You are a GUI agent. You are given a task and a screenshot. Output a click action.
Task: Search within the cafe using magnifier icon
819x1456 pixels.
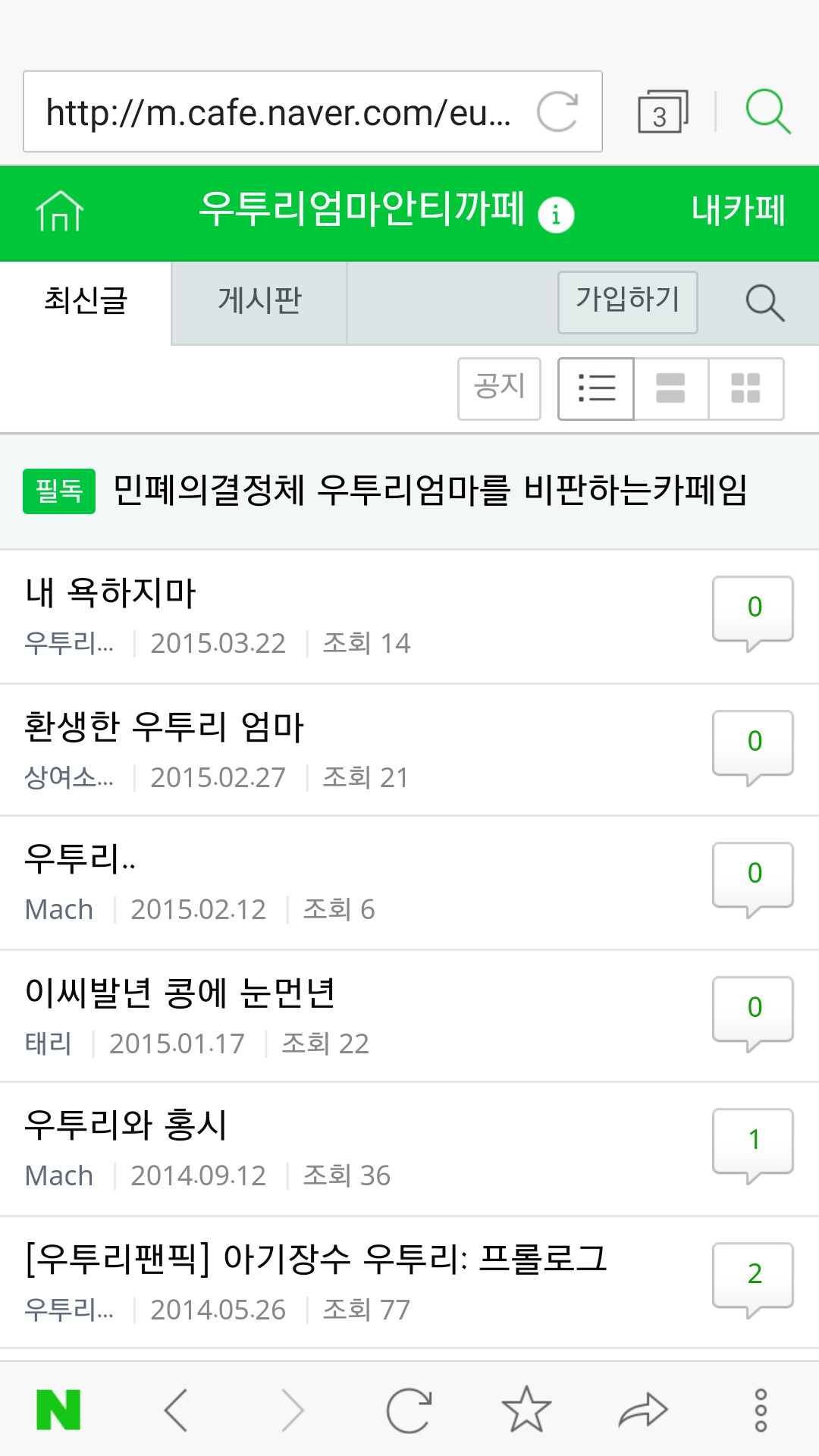click(x=764, y=303)
